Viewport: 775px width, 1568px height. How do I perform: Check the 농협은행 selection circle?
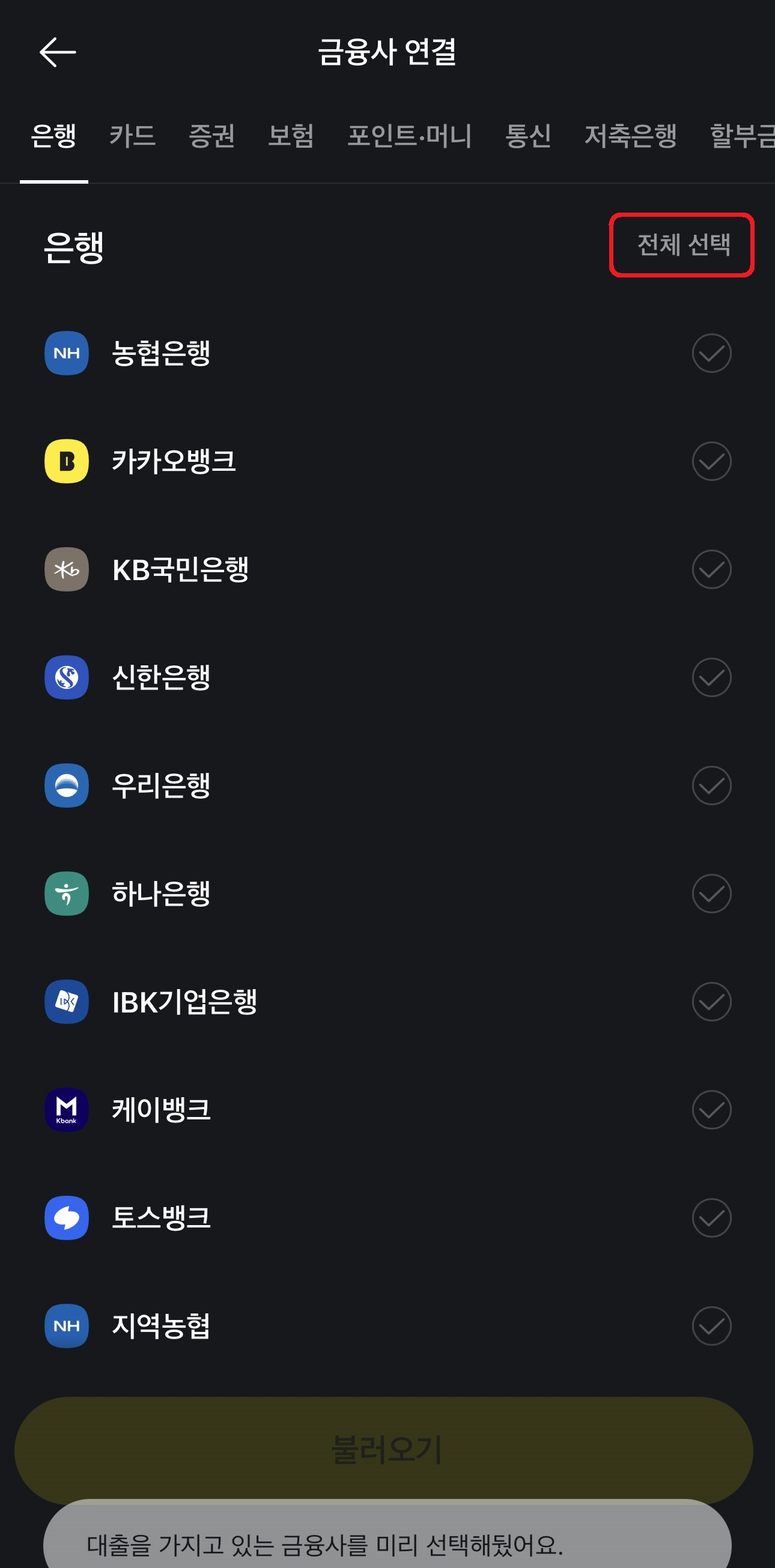(x=711, y=353)
